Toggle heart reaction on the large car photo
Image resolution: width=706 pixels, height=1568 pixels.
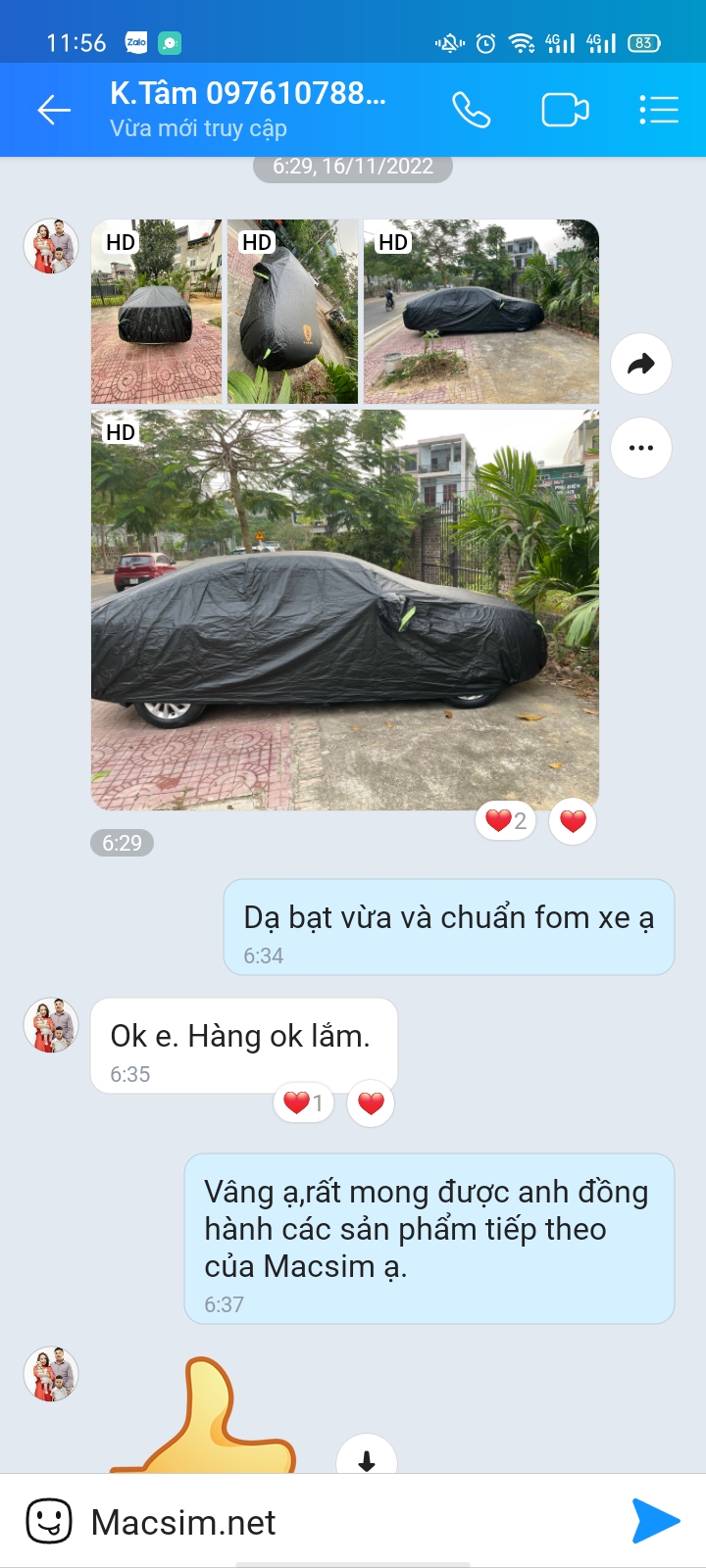tap(572, 822)
